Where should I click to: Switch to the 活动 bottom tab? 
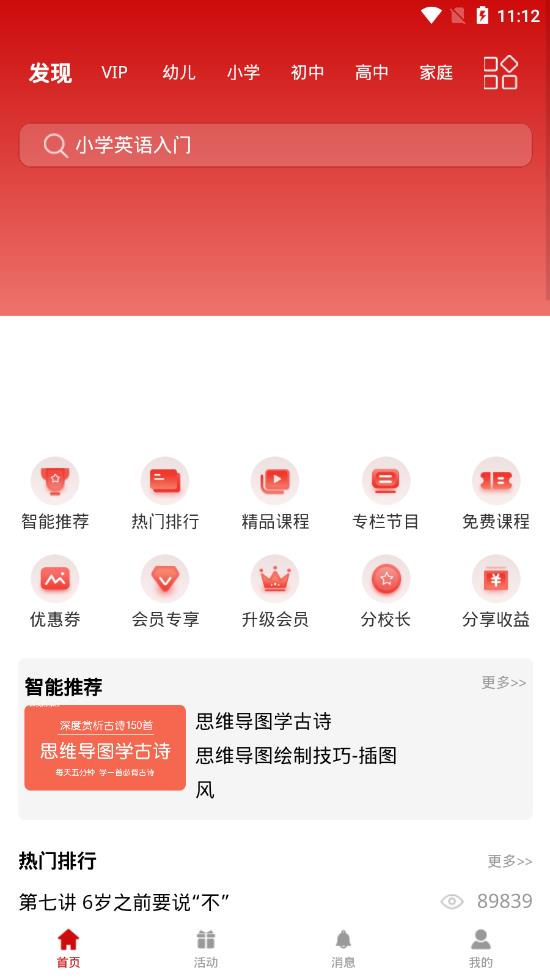tap(205, 948)
